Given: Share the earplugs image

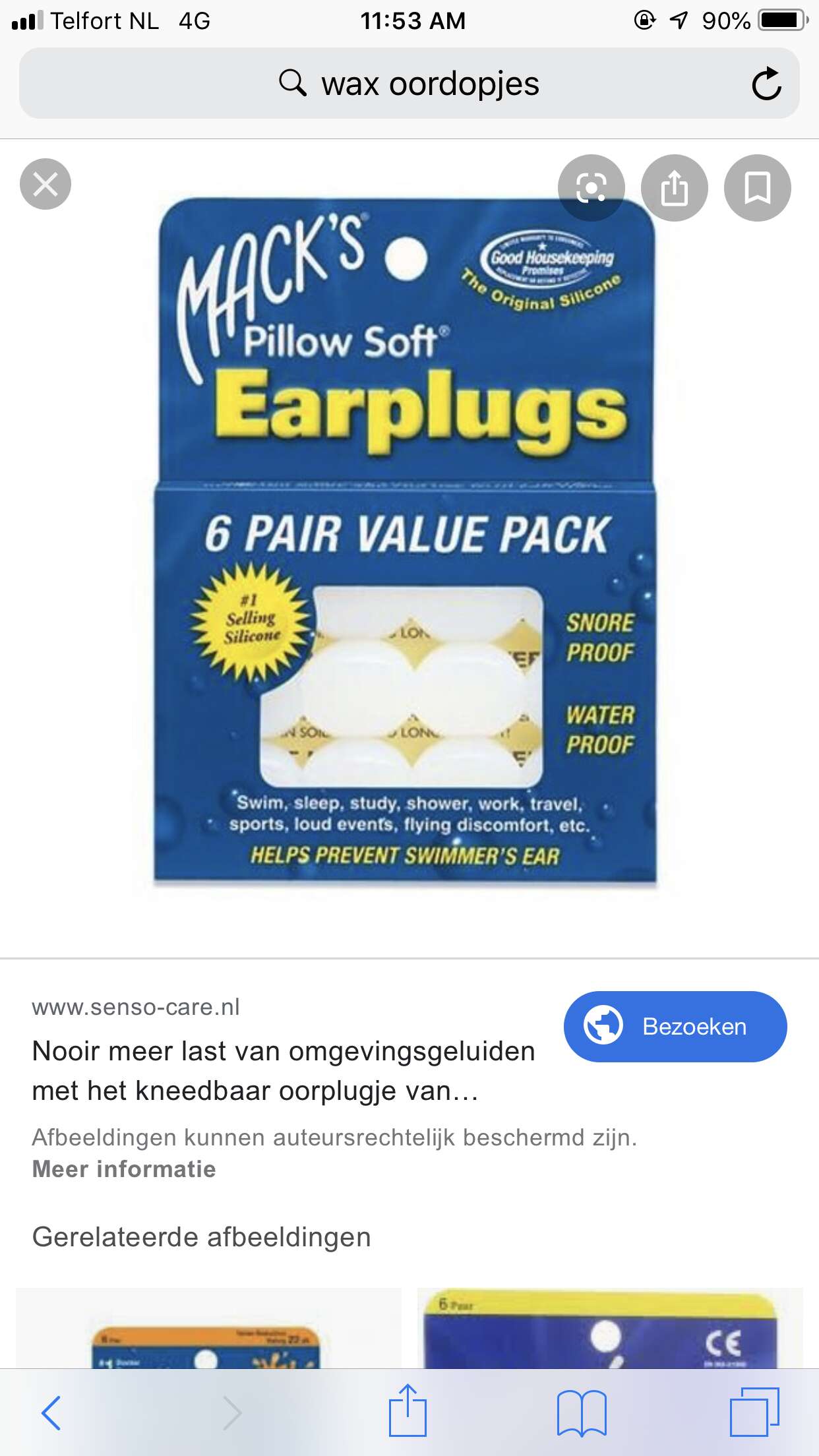Looking at the screenshot, I should click(x=674, y=188).
